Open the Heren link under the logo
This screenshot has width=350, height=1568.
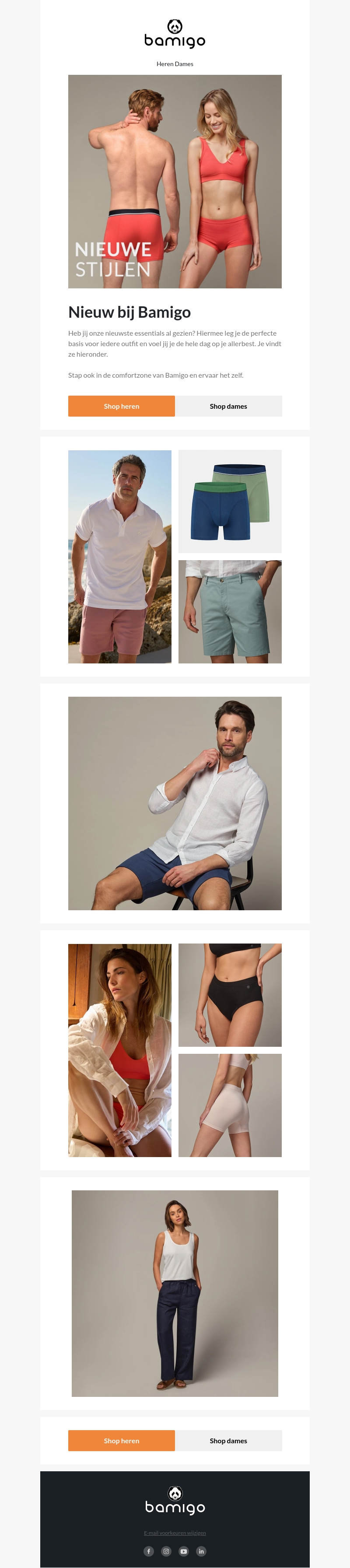click(165, 64)
